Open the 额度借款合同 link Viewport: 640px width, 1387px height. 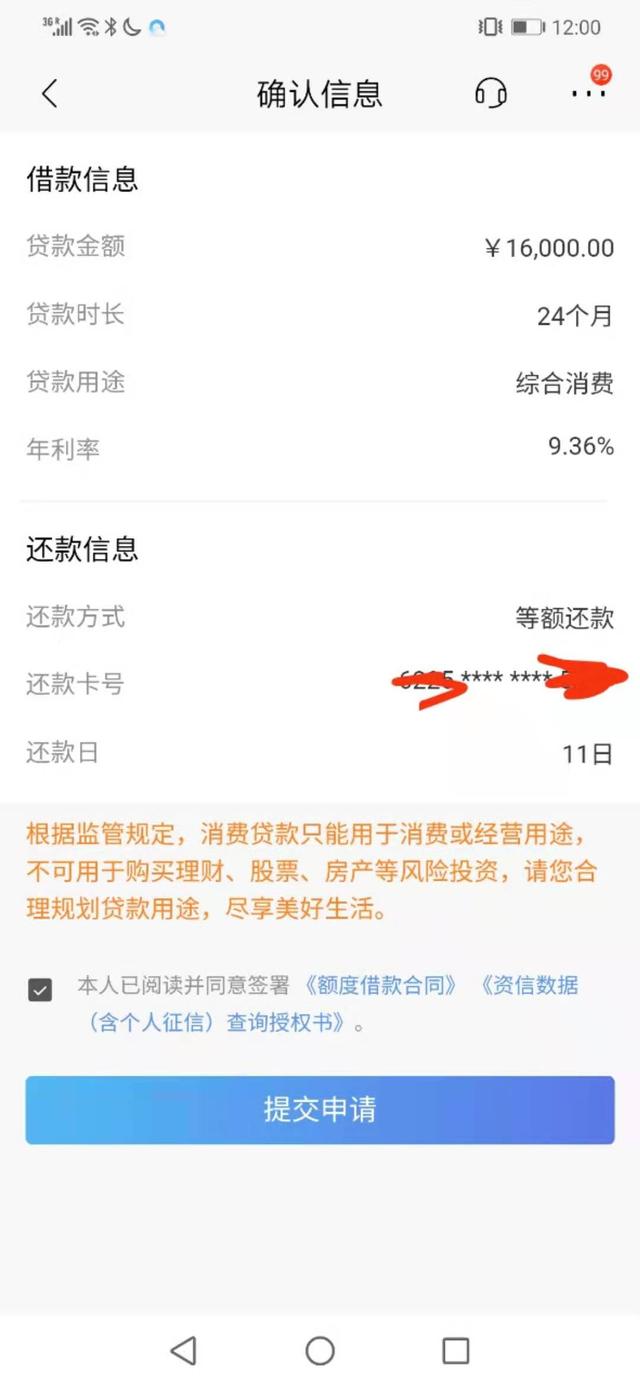click(382, 985)
